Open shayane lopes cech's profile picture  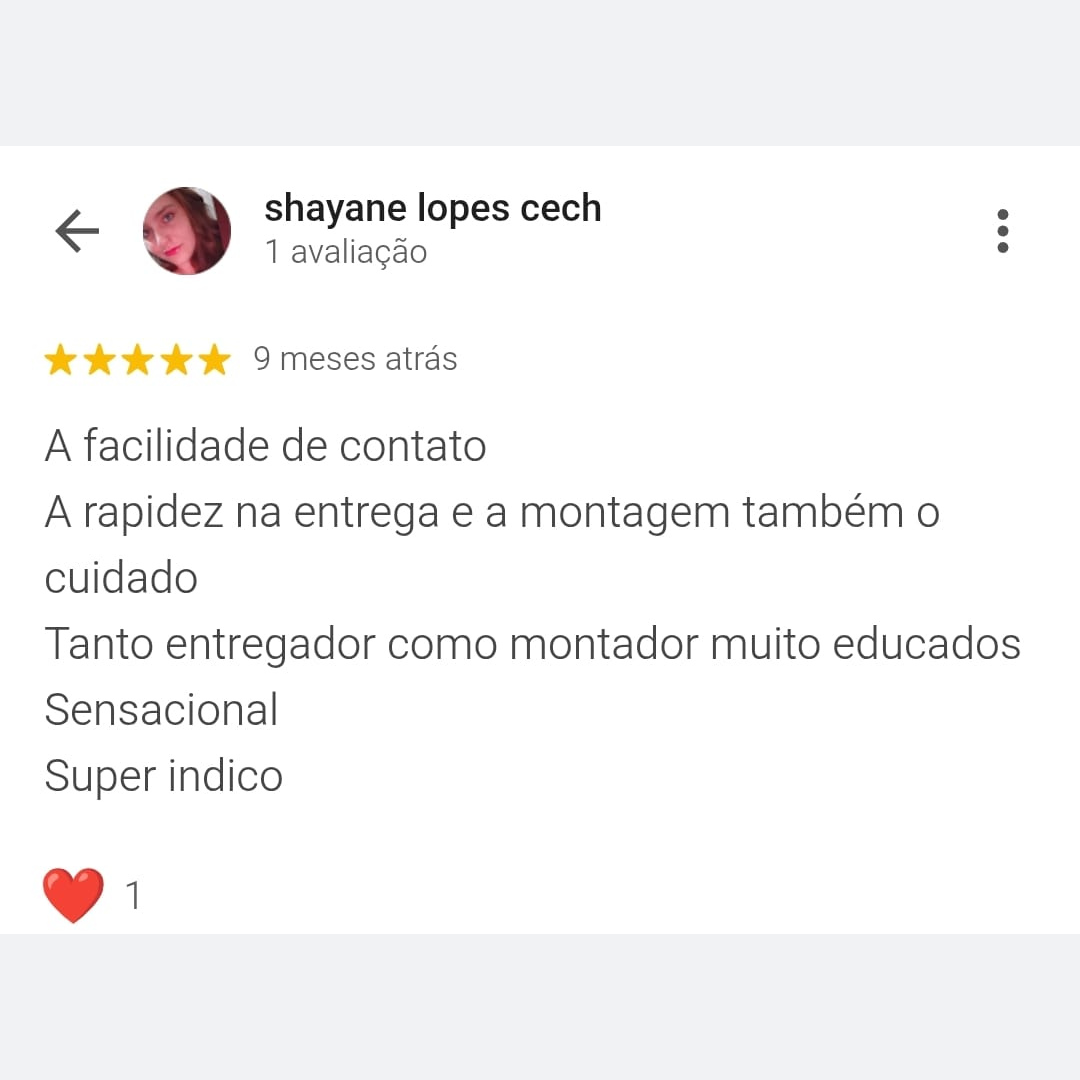[187, 231]
